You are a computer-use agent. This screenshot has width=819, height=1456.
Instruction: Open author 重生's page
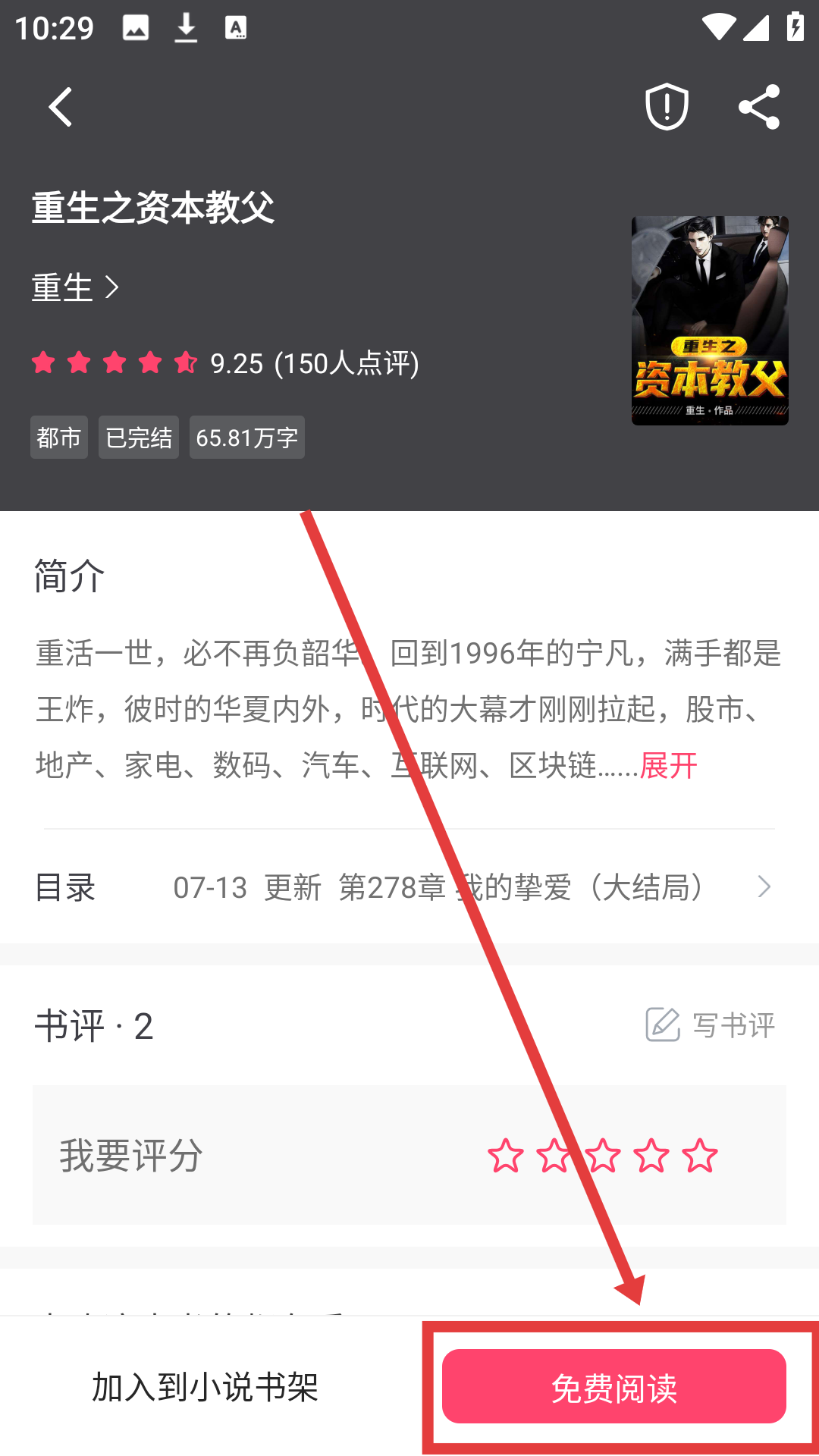[76, 287]
